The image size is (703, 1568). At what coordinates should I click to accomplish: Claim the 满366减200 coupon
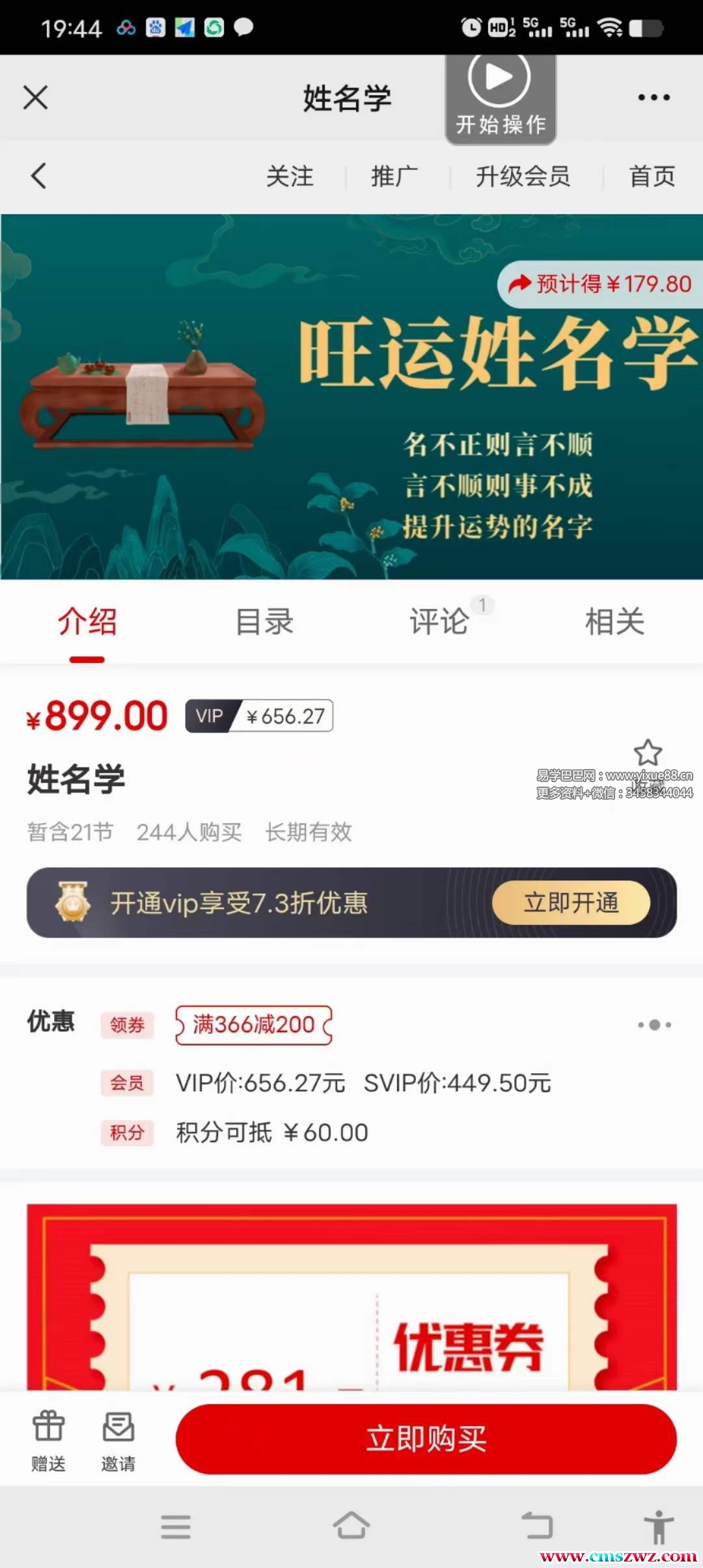[253, 1025]
